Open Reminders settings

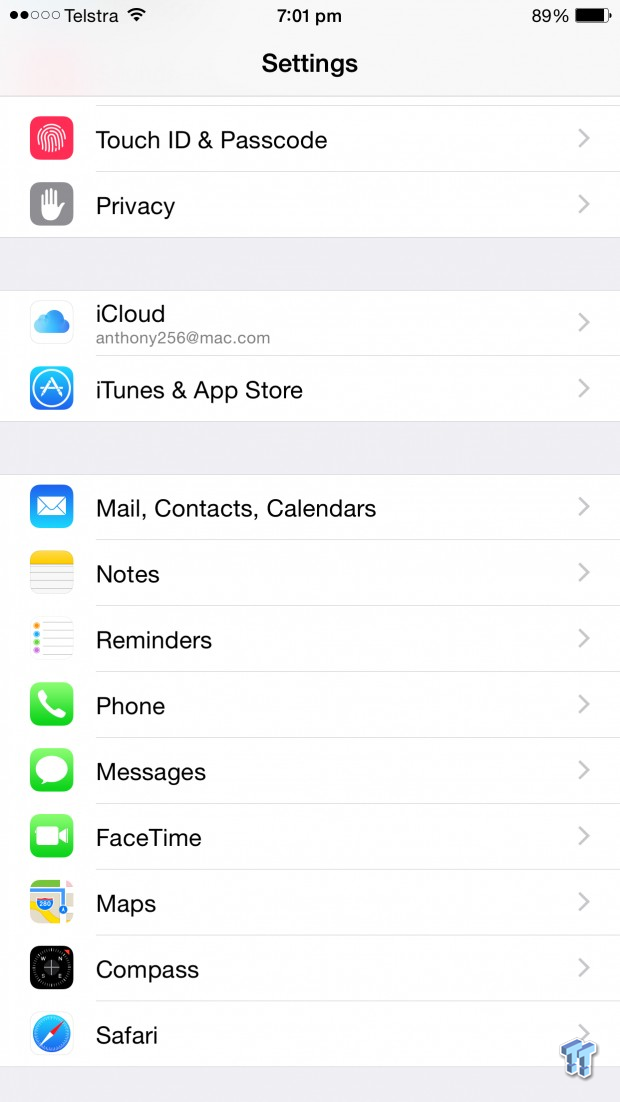(310, 639)
